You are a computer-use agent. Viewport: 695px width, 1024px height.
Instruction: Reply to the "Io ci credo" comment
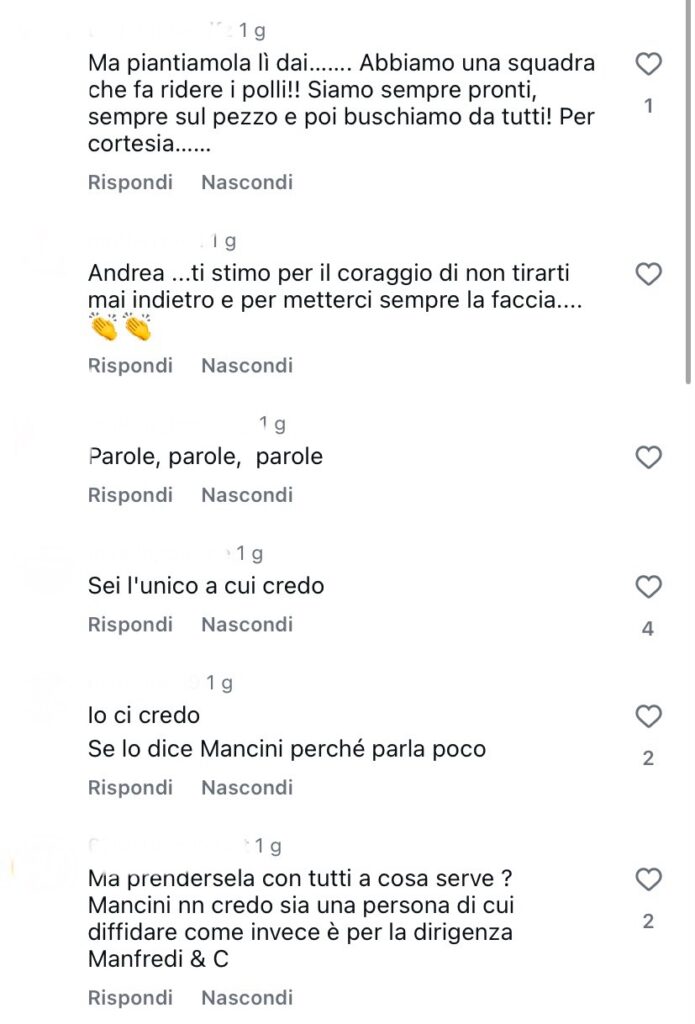click(x=130, y=788)
